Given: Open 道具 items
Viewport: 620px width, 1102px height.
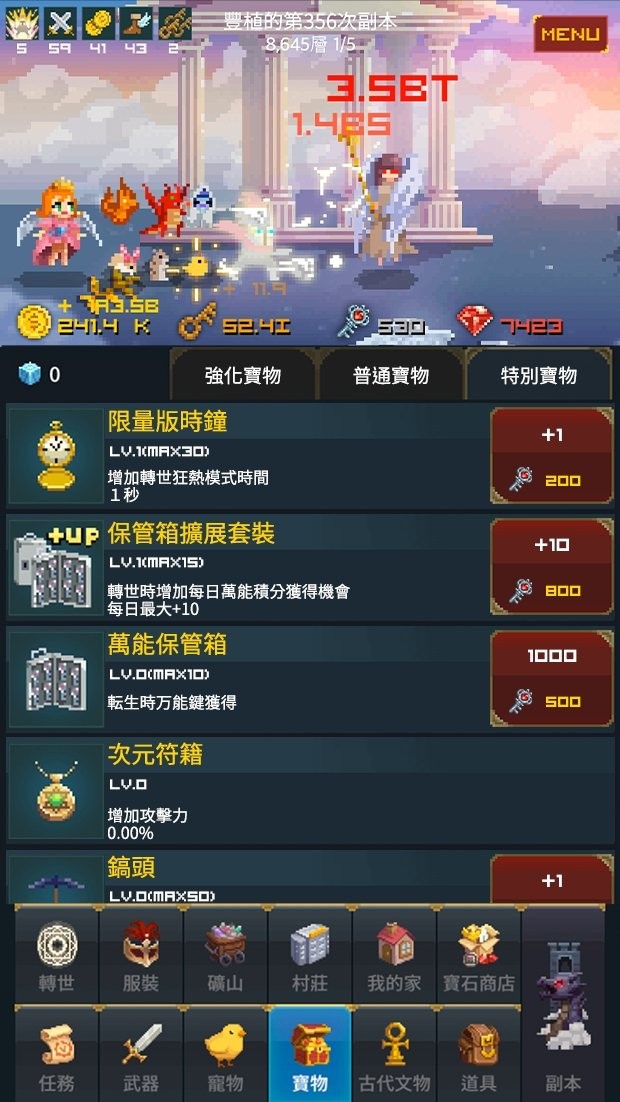Looking at the screenshot, I should [478, 1057].
